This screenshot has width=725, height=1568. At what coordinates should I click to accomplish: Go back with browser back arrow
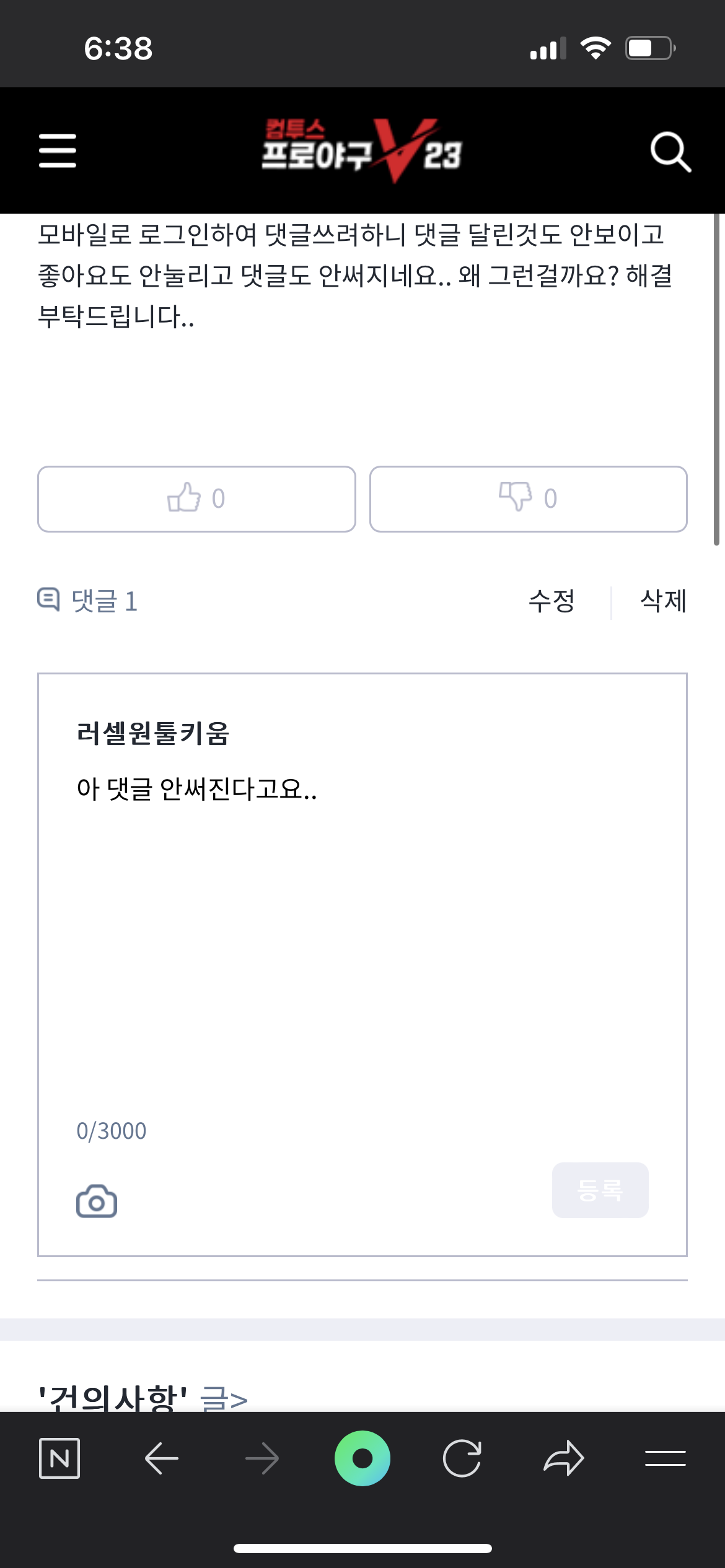point(161,1458)
